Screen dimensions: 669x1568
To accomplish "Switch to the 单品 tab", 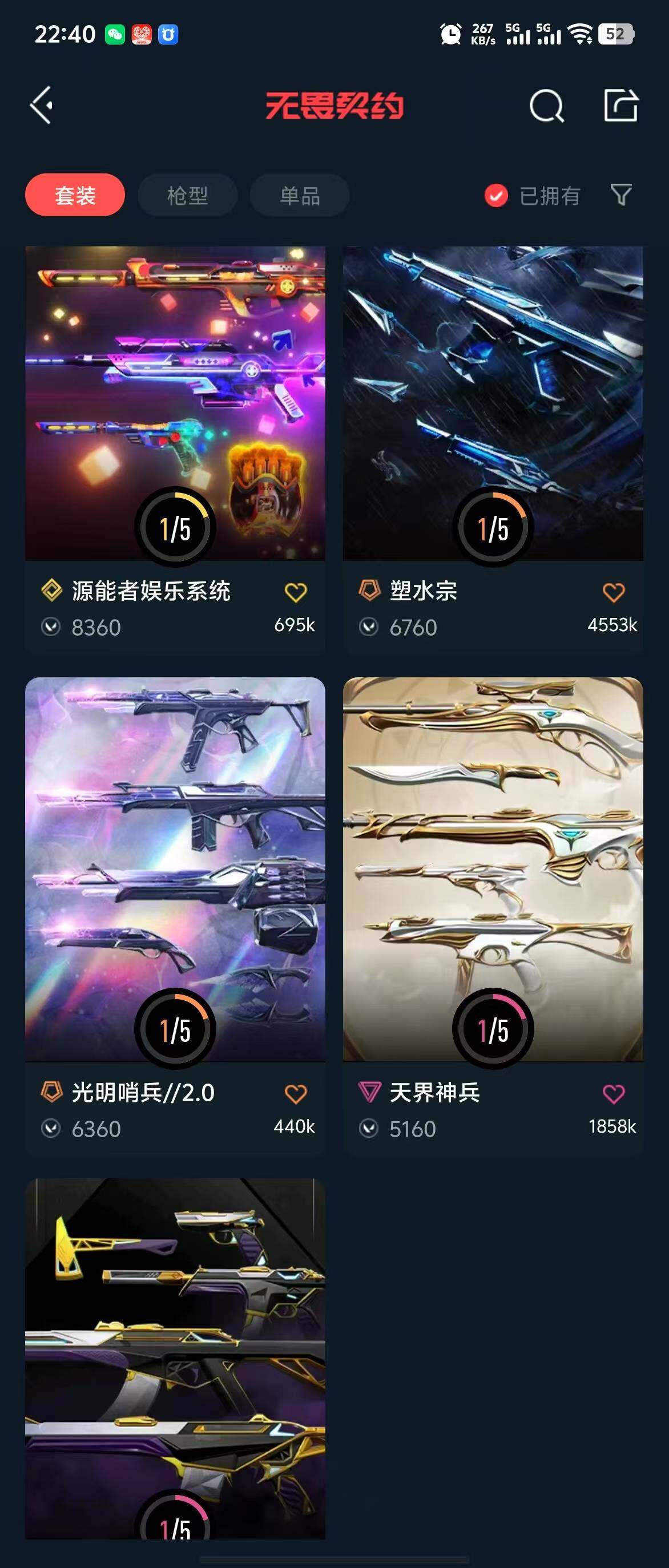I will tap(300, 195).
